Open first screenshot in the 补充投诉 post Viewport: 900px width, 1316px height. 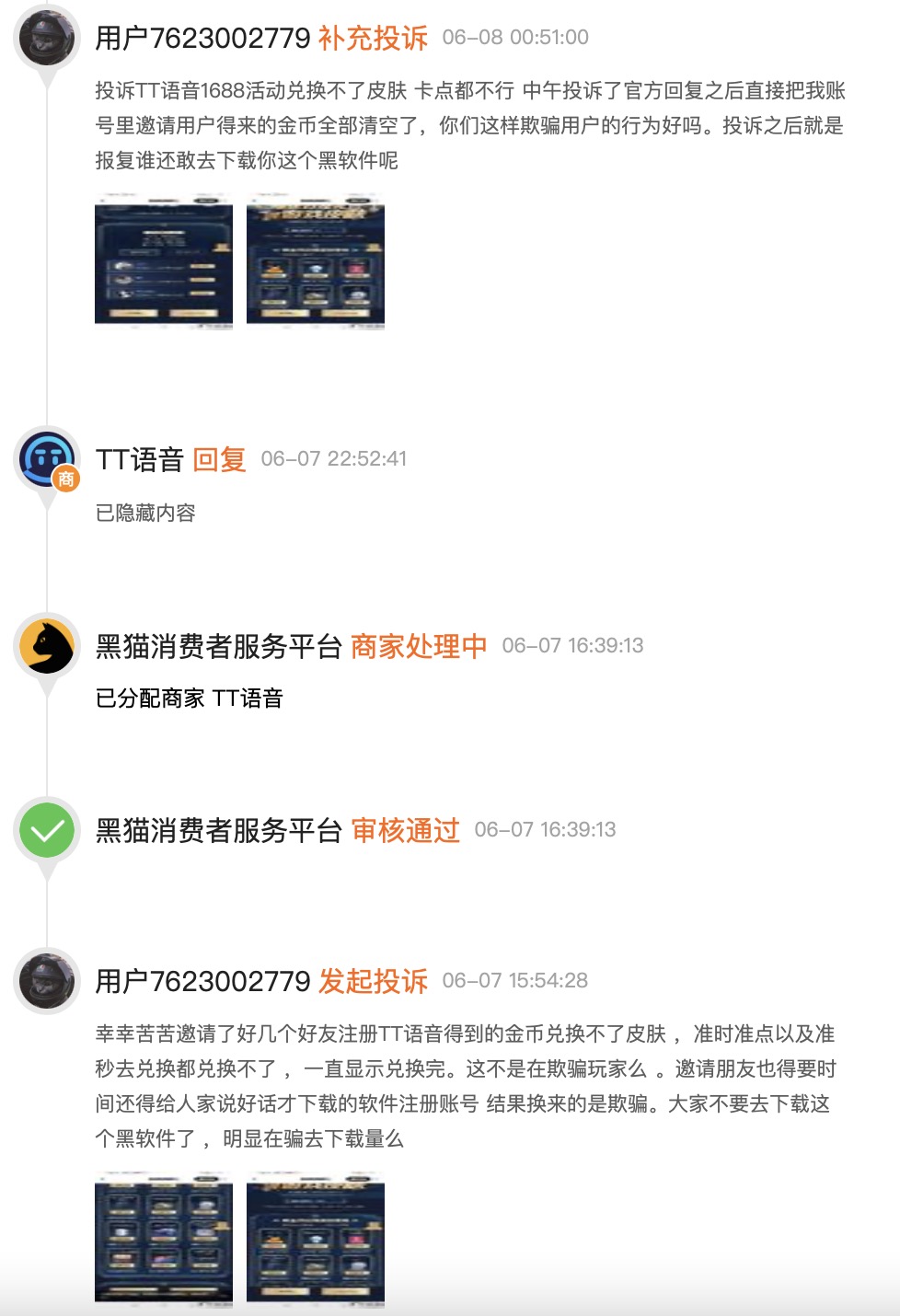point(164,261)
